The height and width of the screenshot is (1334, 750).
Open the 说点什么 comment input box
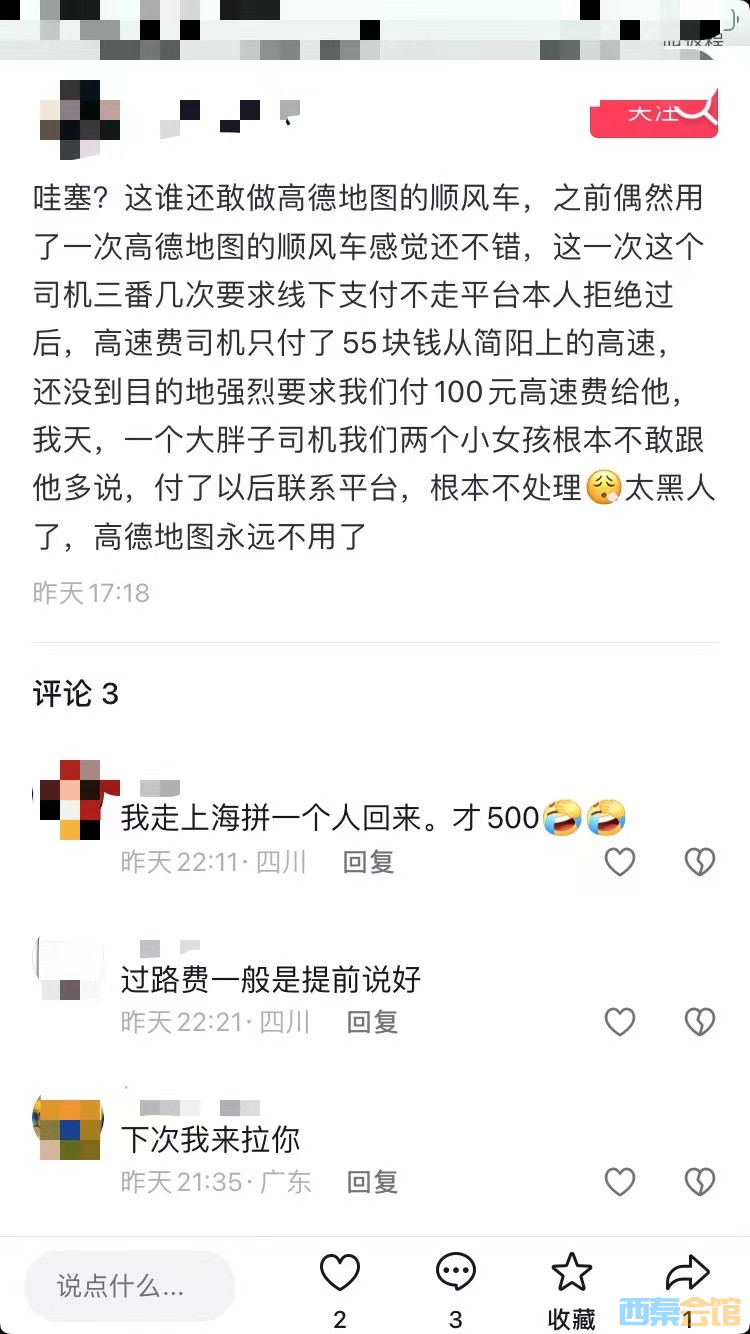point(130,1286)
